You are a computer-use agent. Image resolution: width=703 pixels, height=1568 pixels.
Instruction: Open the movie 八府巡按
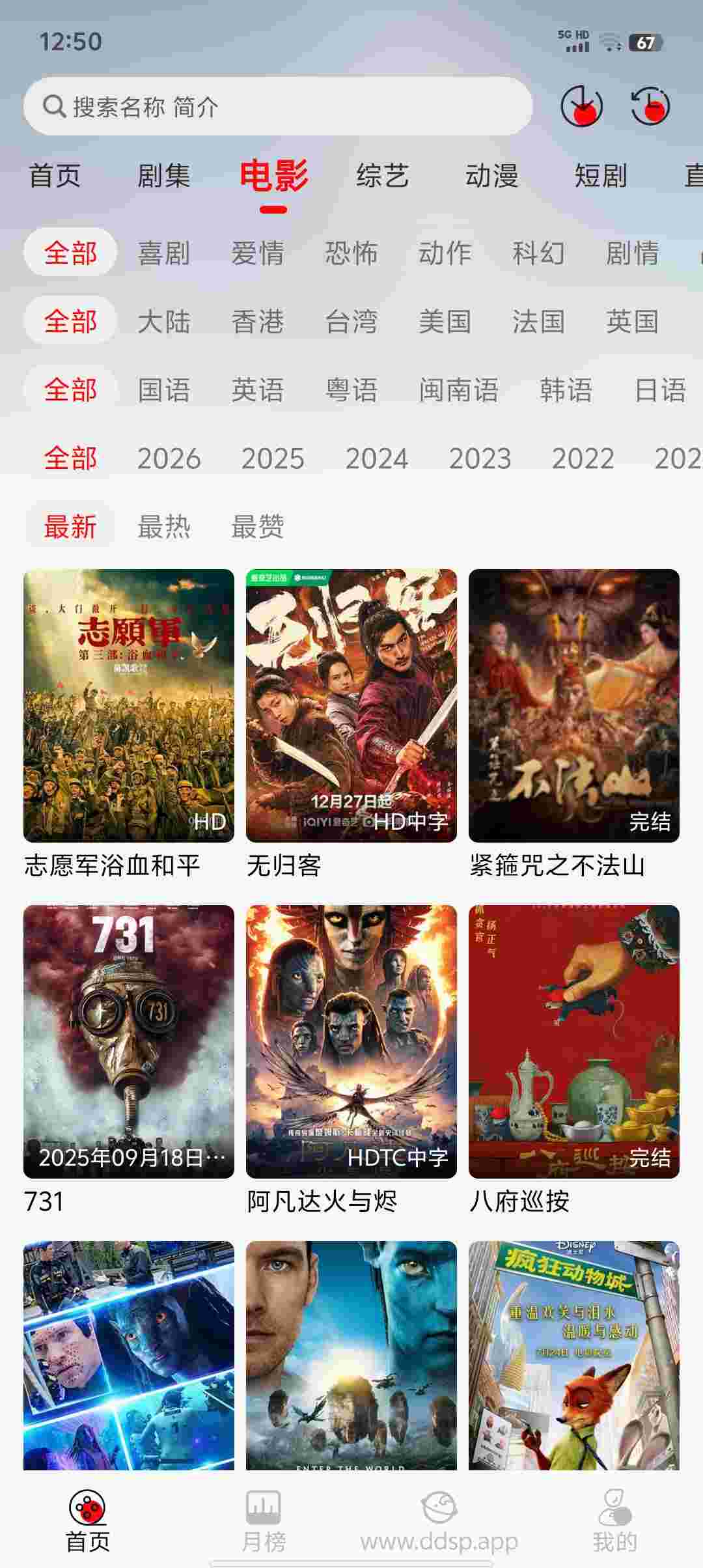click(x=574, y=1042)
